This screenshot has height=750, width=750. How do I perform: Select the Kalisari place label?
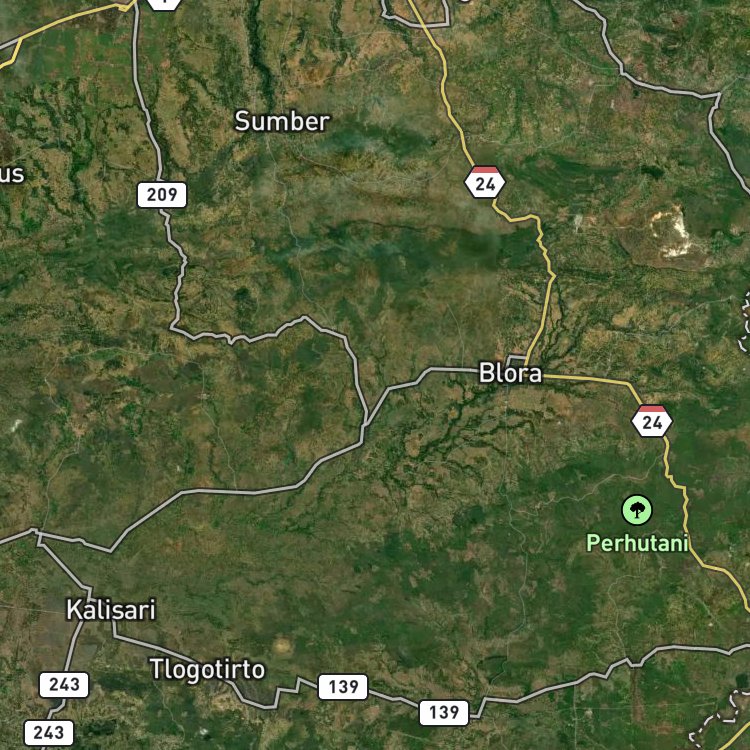pyautogui.click(x=111, y=610)
